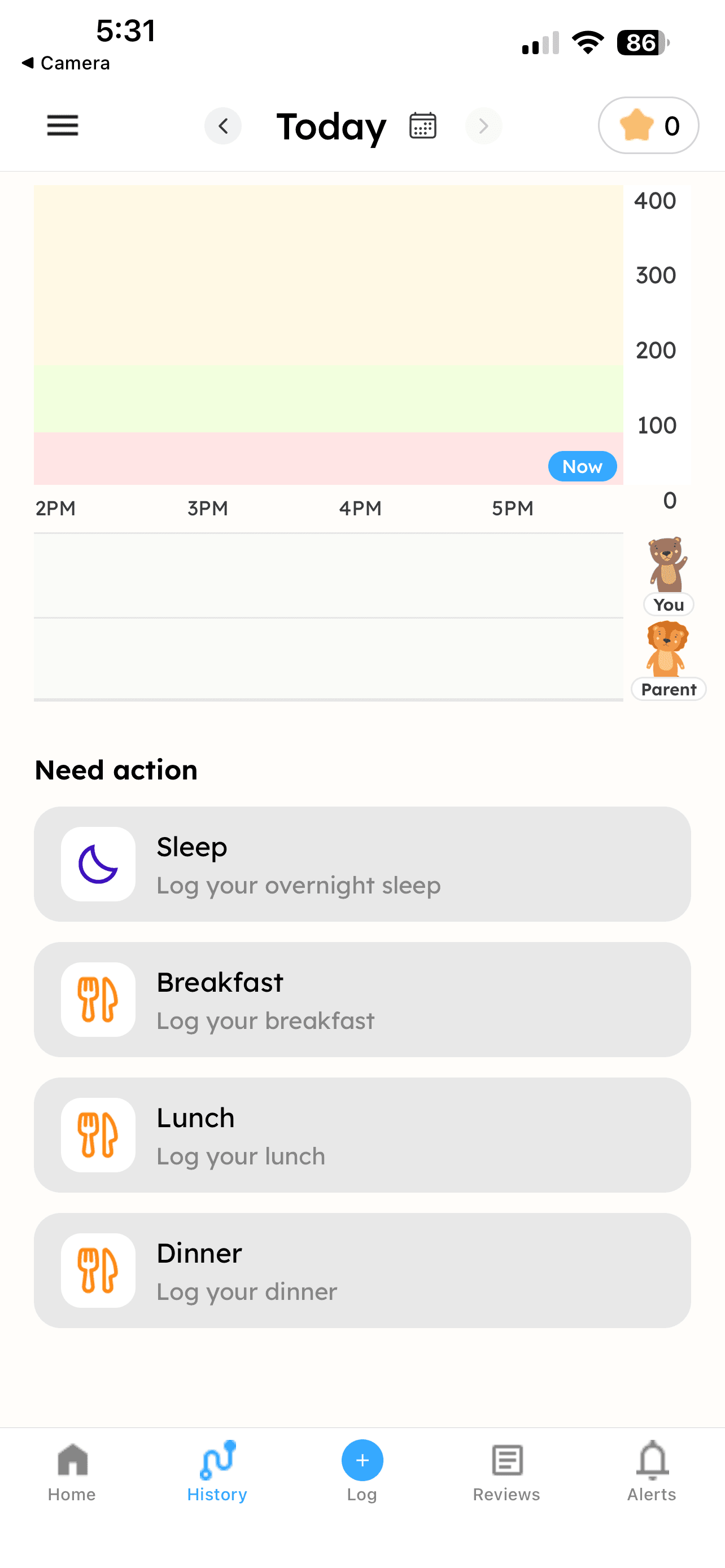Open the calendar date picker
Image resolution: width=725 pixels, height=1568 pixels.
point(422,126)
